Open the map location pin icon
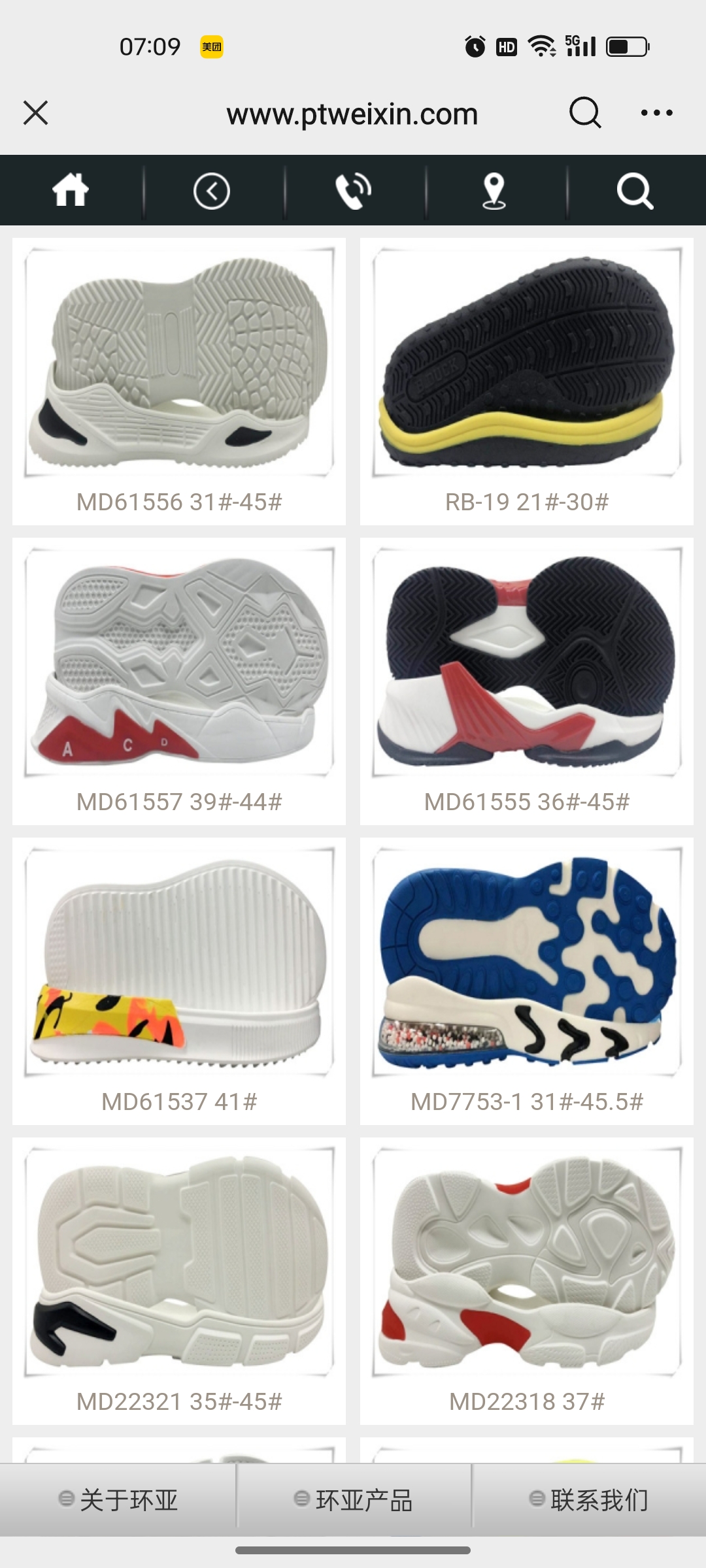The width and height of the screenshot is (706, 1568). tap(494, 191)
